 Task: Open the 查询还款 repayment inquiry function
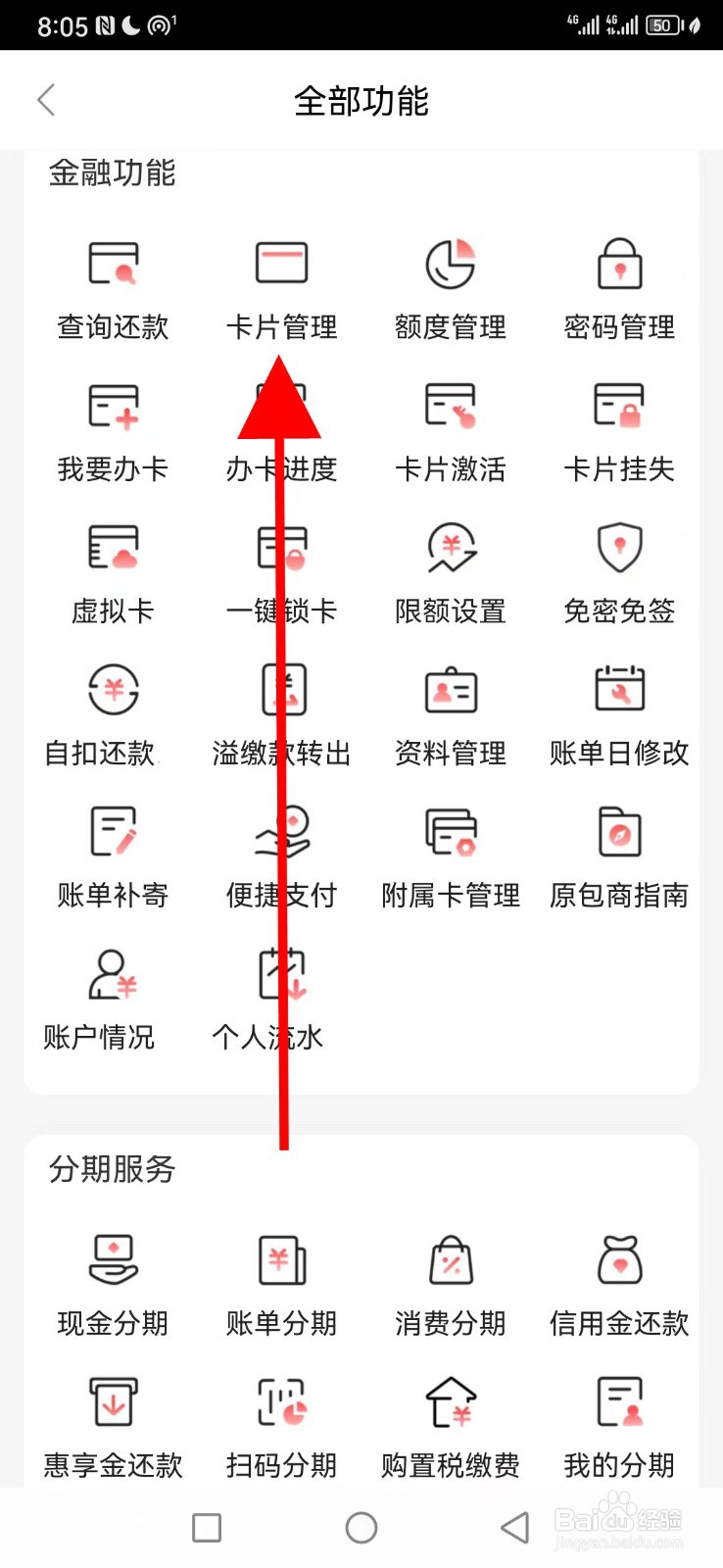click(x=111, y=284)
